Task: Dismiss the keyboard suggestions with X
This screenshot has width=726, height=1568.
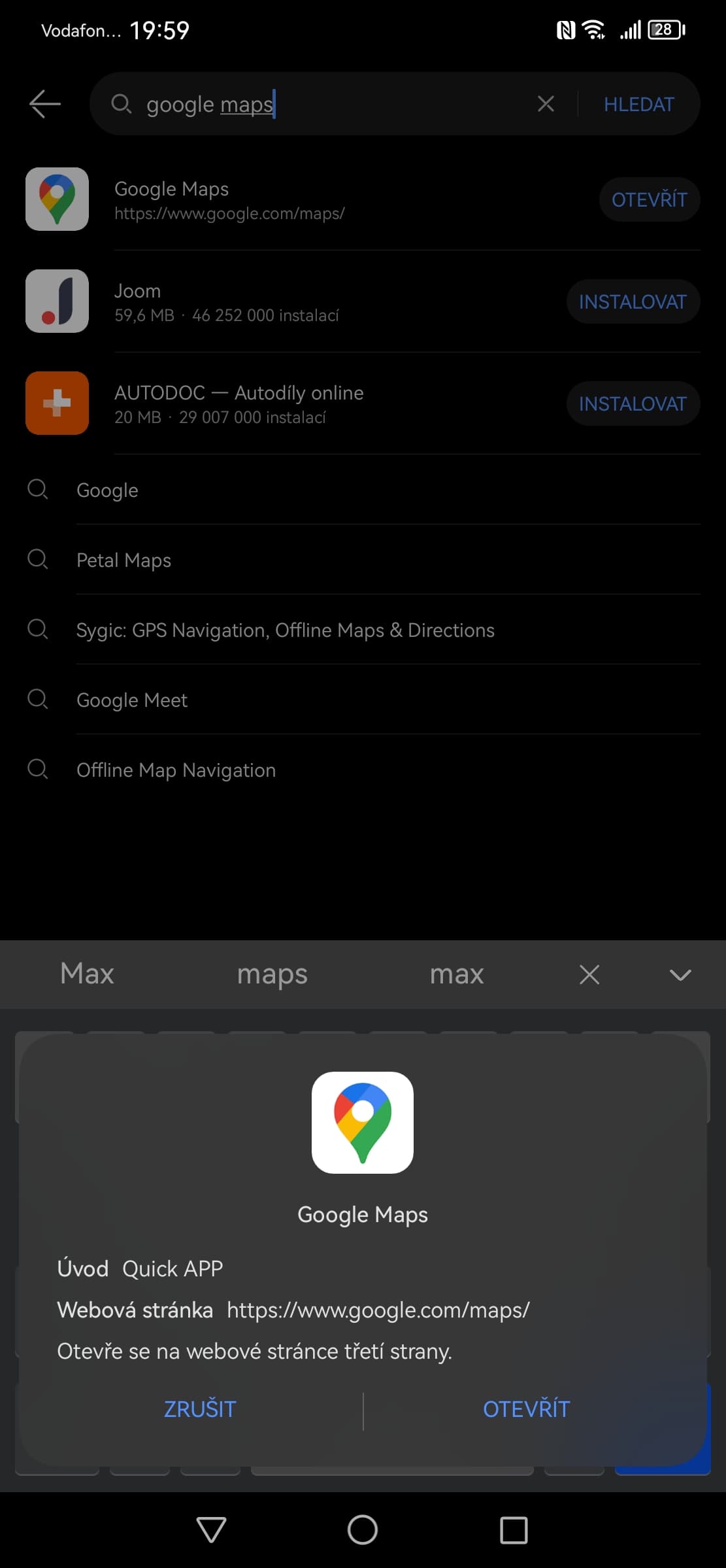Action: (589, 975)
